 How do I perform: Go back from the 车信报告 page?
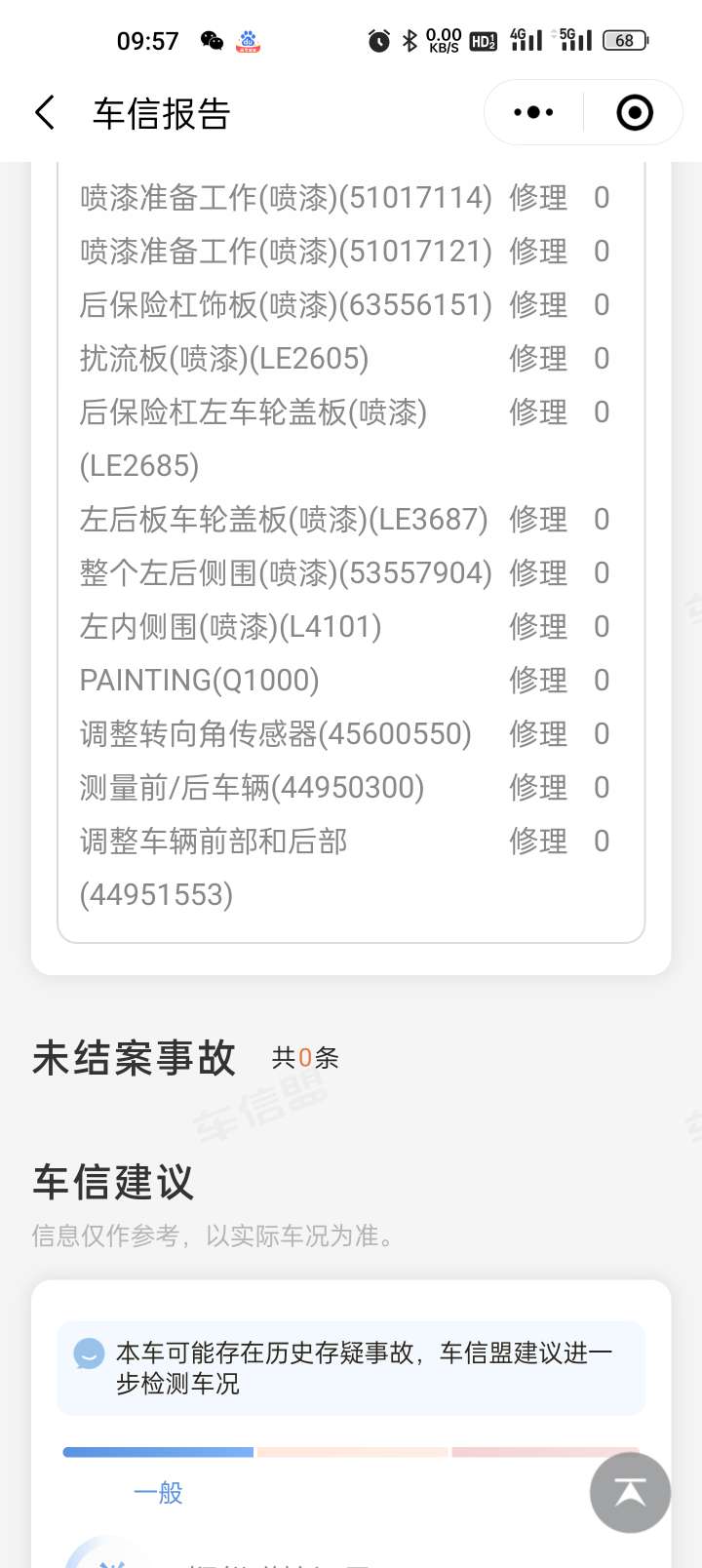45,113
